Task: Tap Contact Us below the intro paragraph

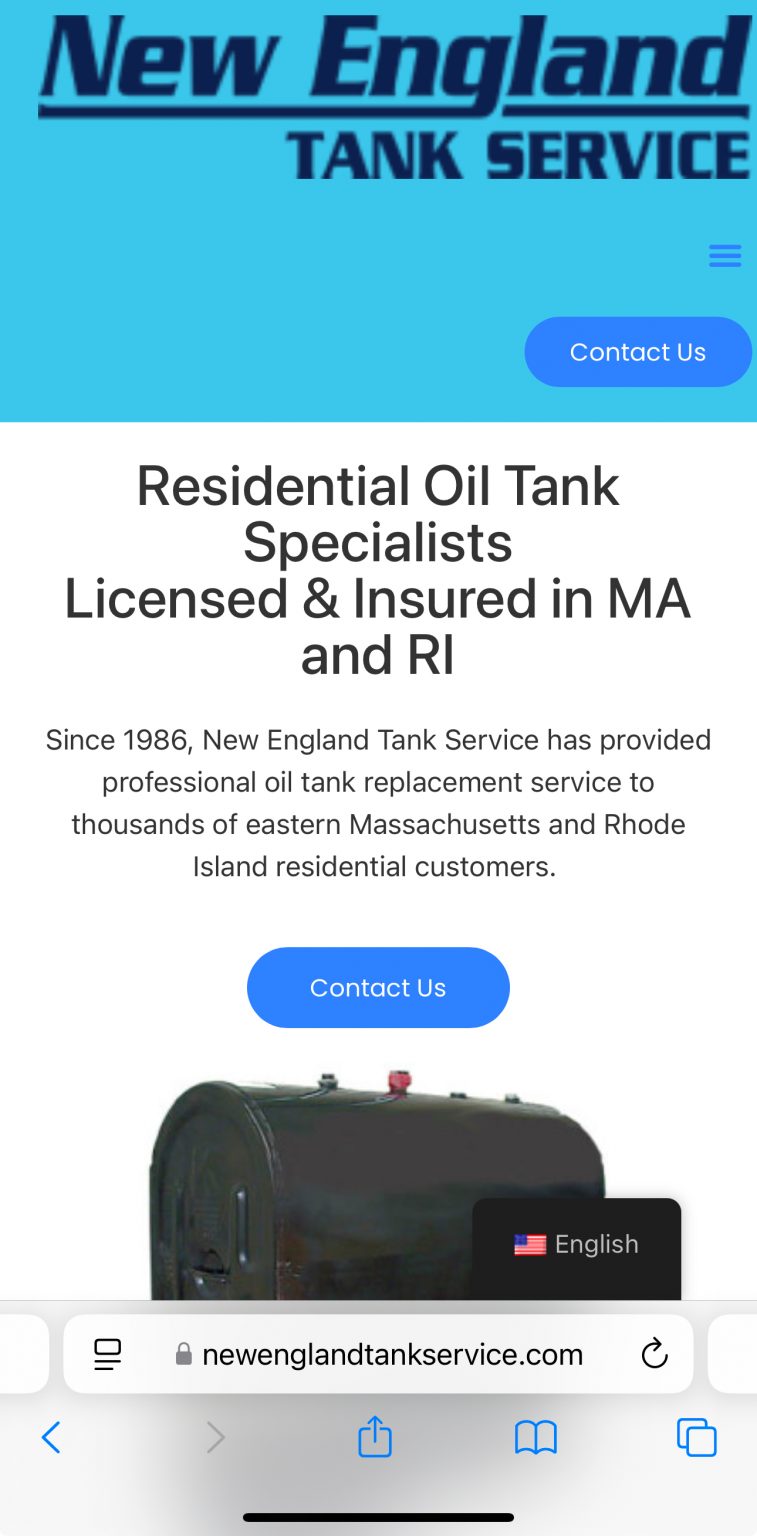Action: click(x=378, y=988)
